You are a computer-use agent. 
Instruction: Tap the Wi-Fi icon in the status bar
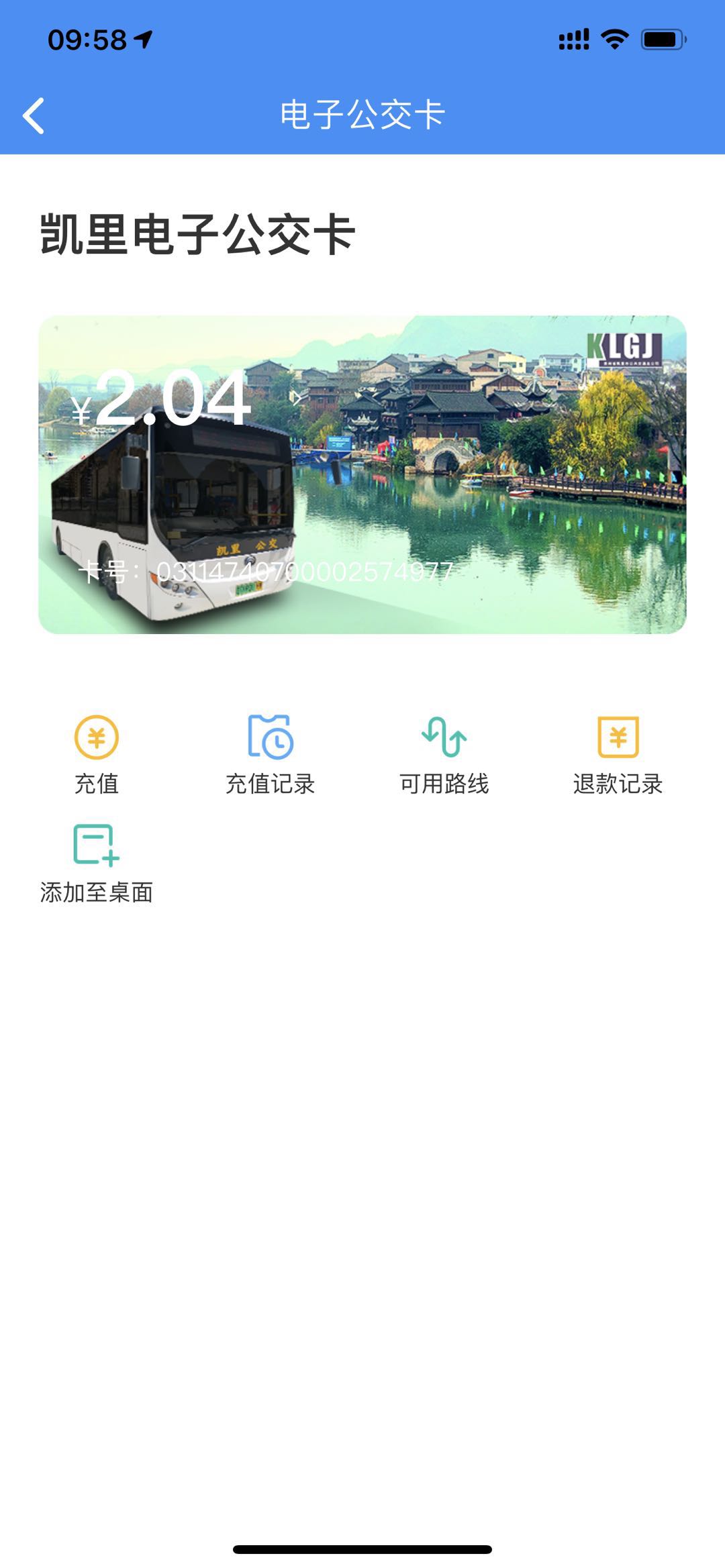613,40
